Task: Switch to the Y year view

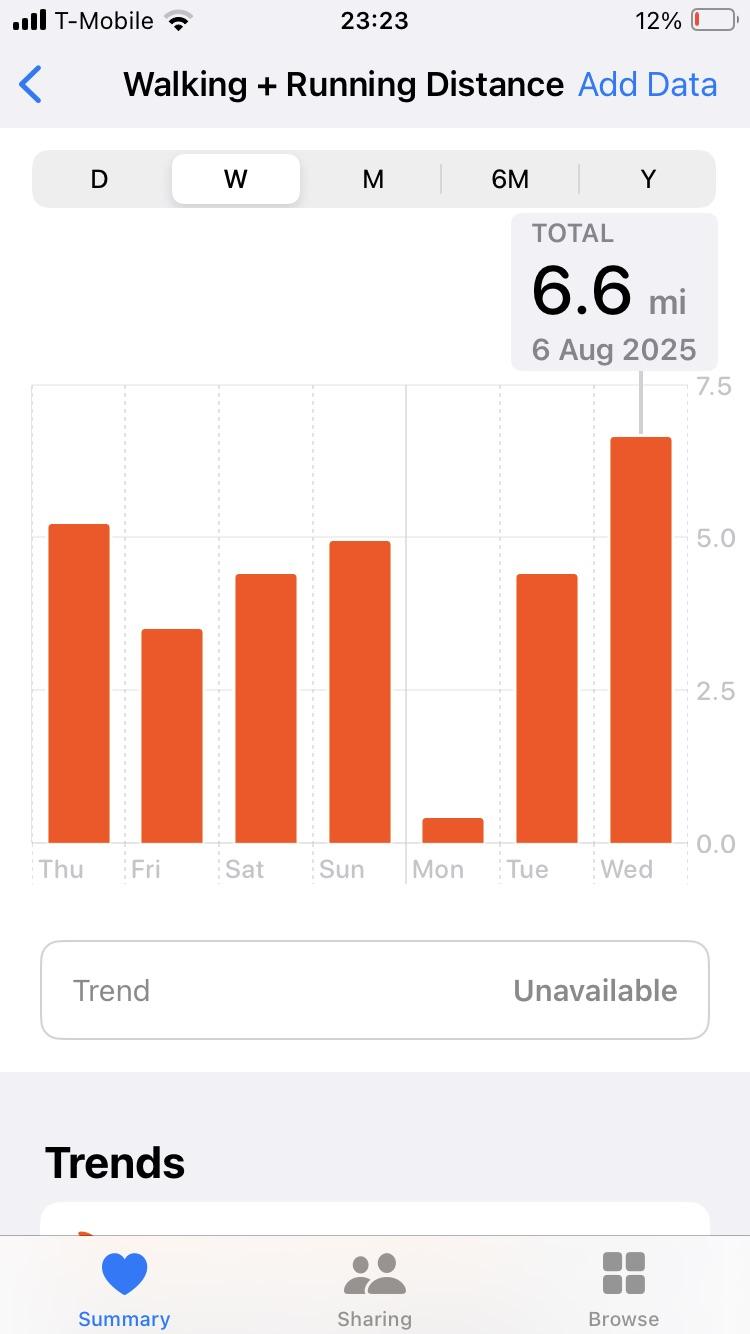Action: [x=648, y=179]
